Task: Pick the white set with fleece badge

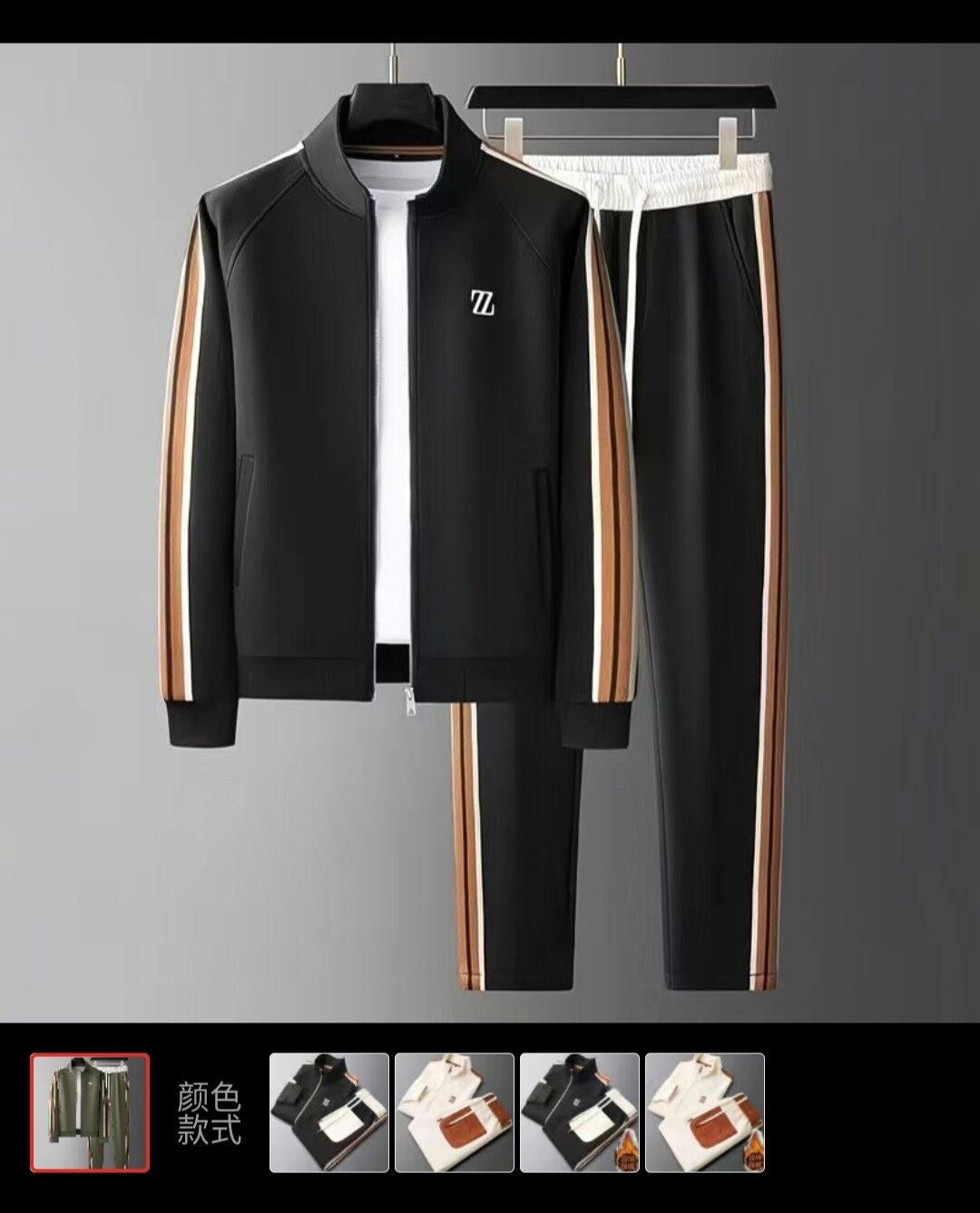Action: tap(704, 1112)
